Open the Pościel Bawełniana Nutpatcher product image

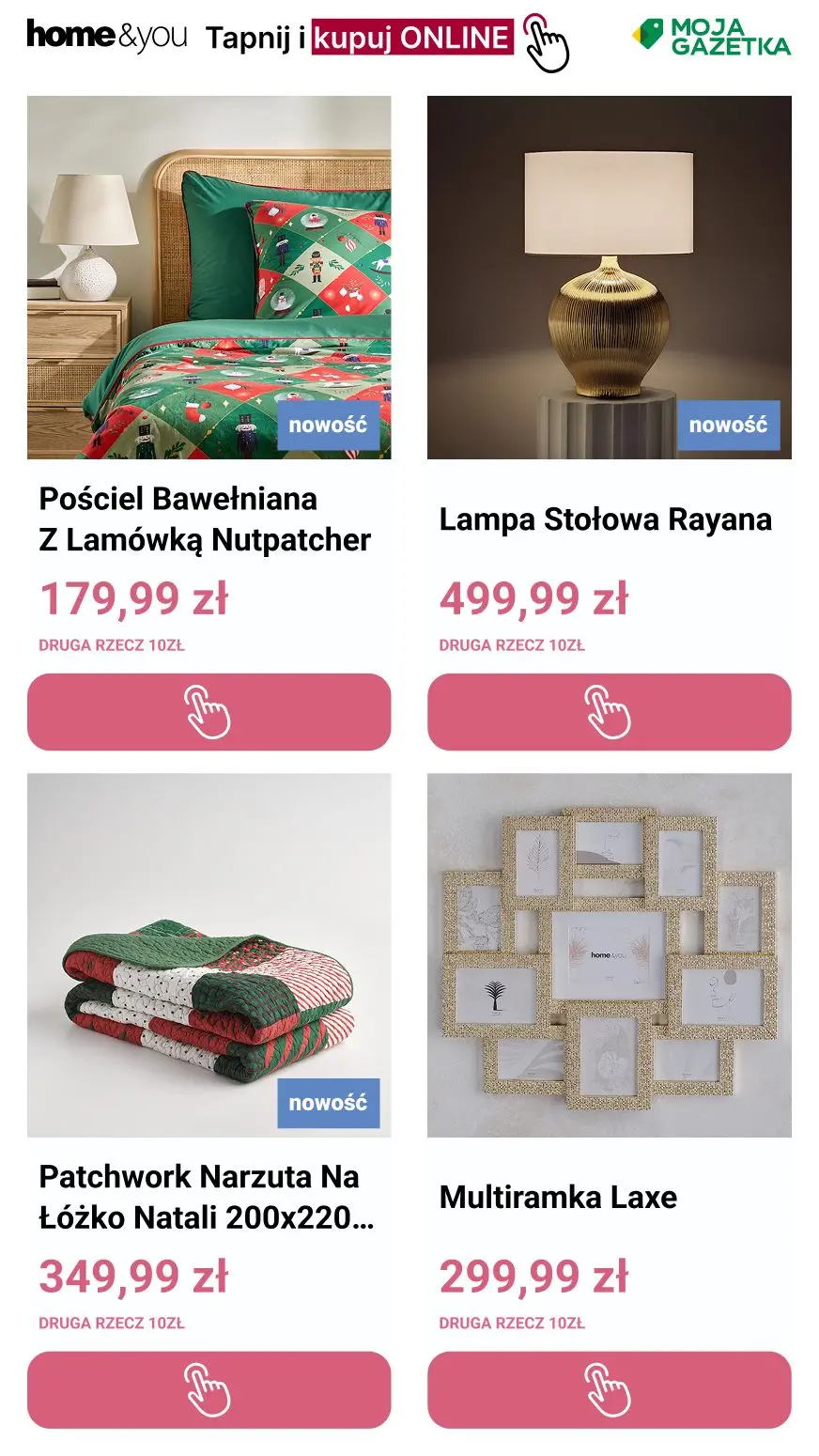[209, 277]
